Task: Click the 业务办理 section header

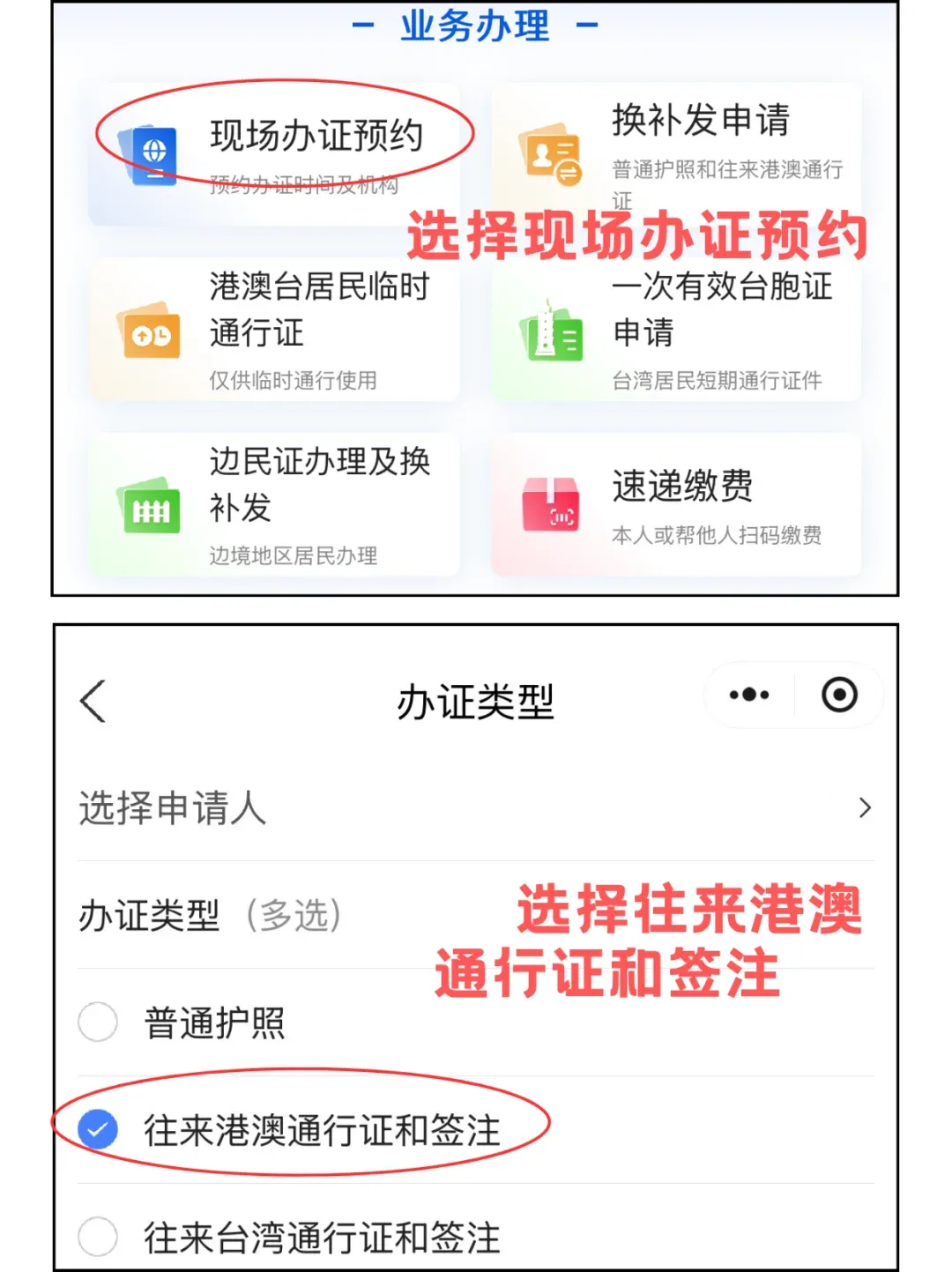Action: tap(476, 26)
